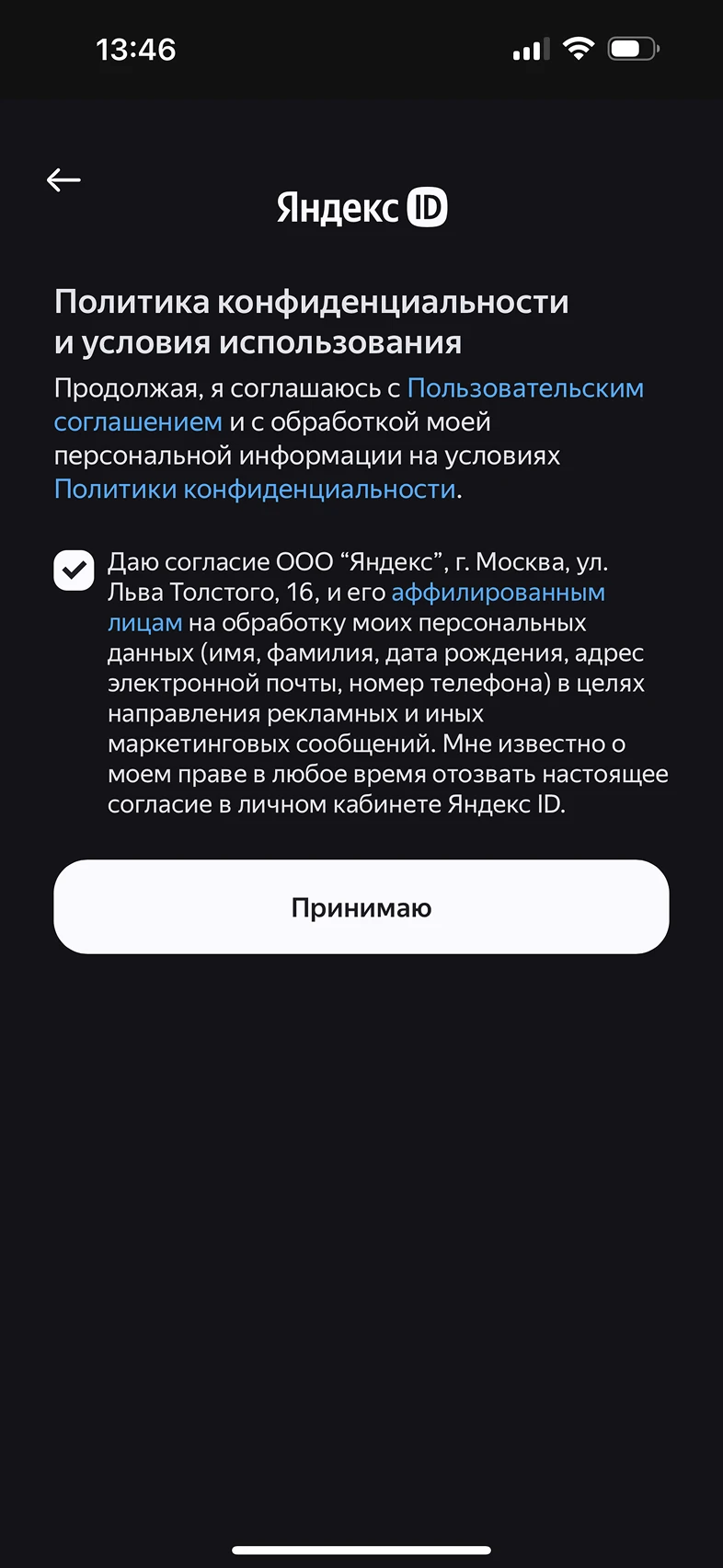Open the аффилированным лицам link
This screenshot has width=723, height=1568.
click(498, 593)
